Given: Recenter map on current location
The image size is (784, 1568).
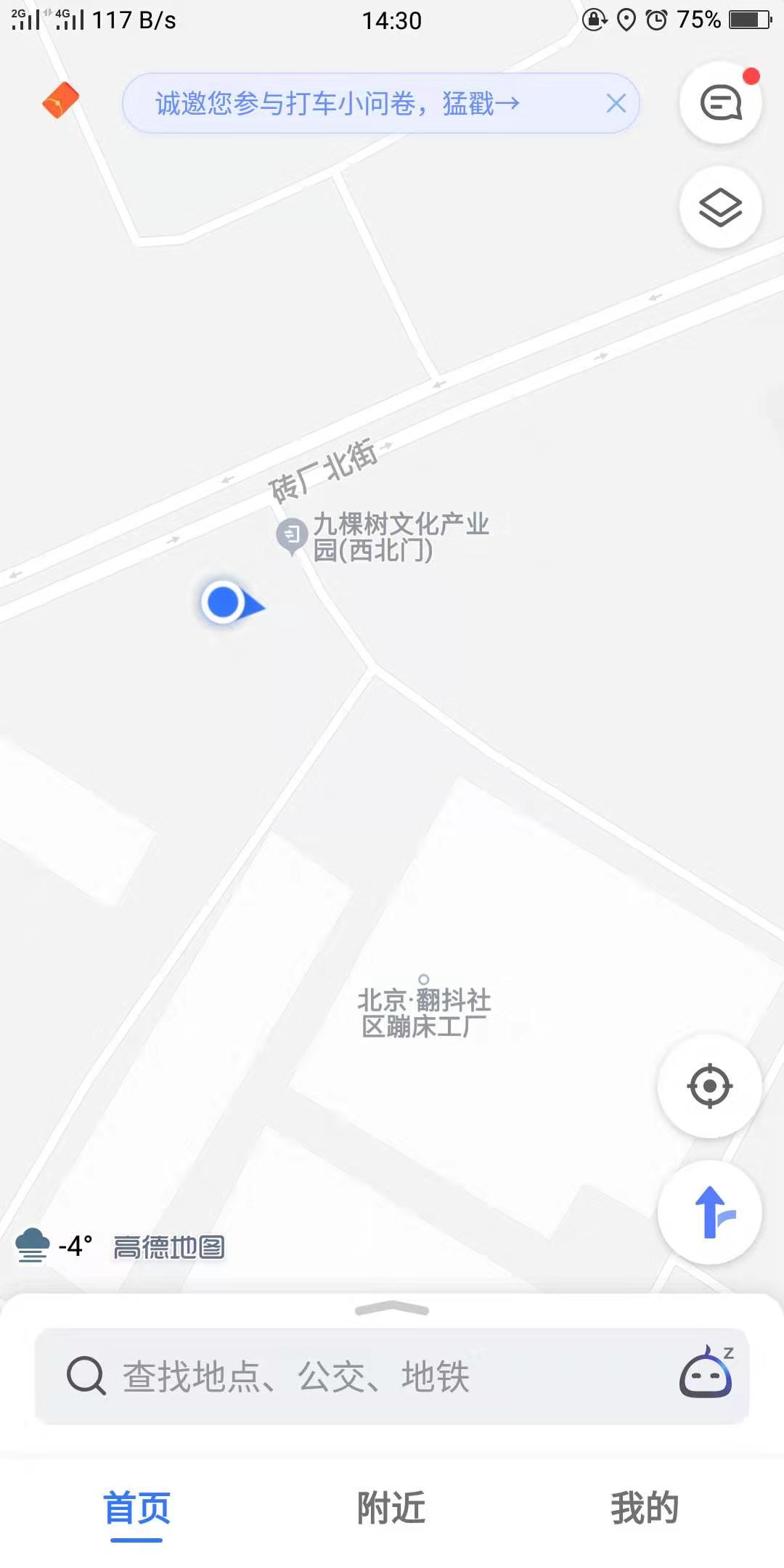Looking at the screenshot, I should [x=709, y=1086].
